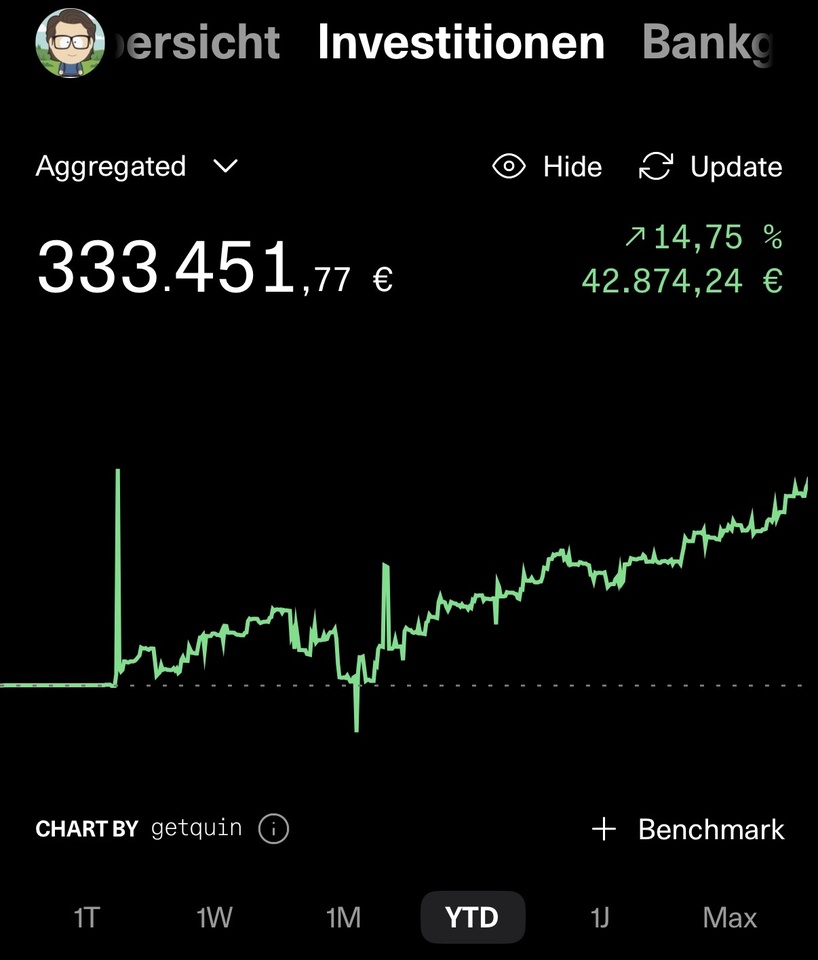Select the YTD time range
818x960 pixels.
point(472,917)
